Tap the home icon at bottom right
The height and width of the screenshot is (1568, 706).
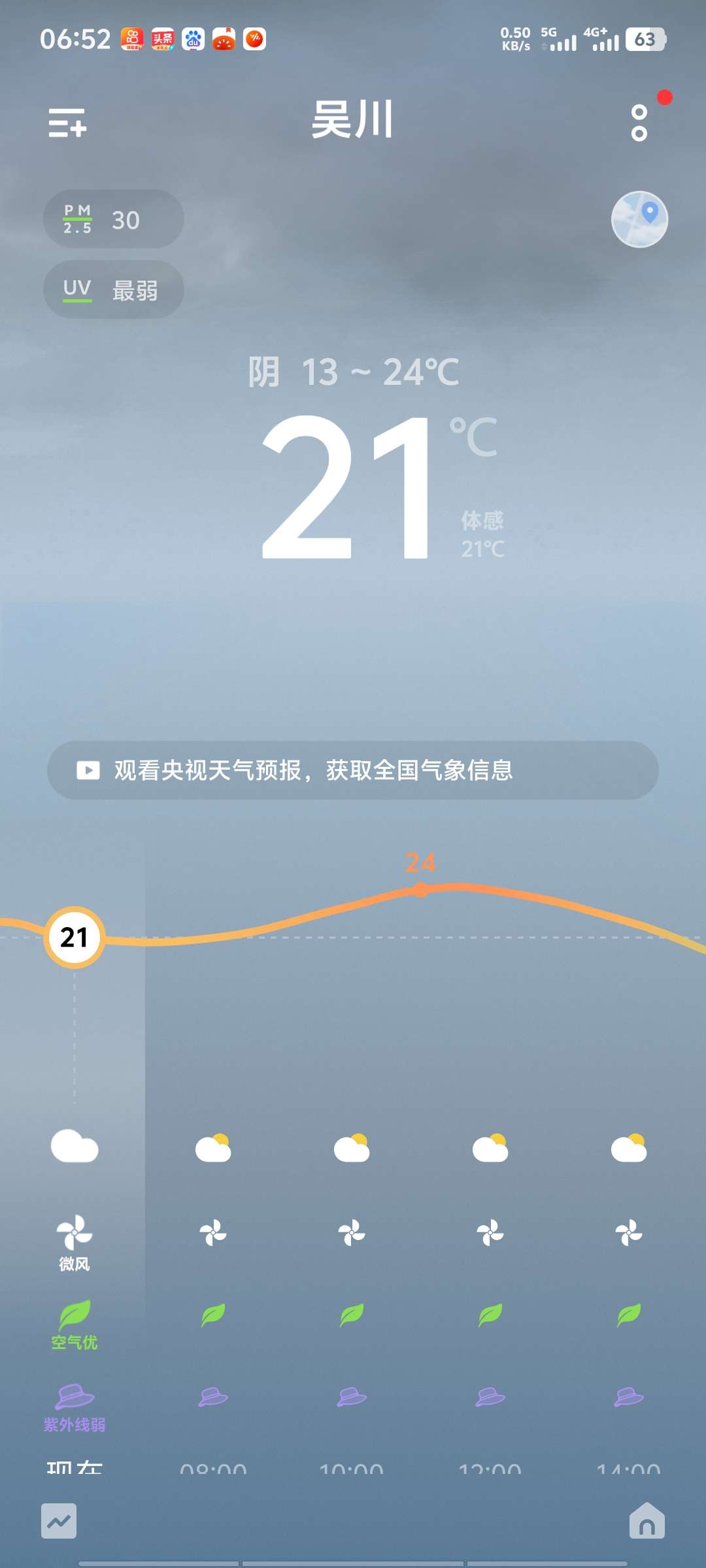pos(647,1521)
